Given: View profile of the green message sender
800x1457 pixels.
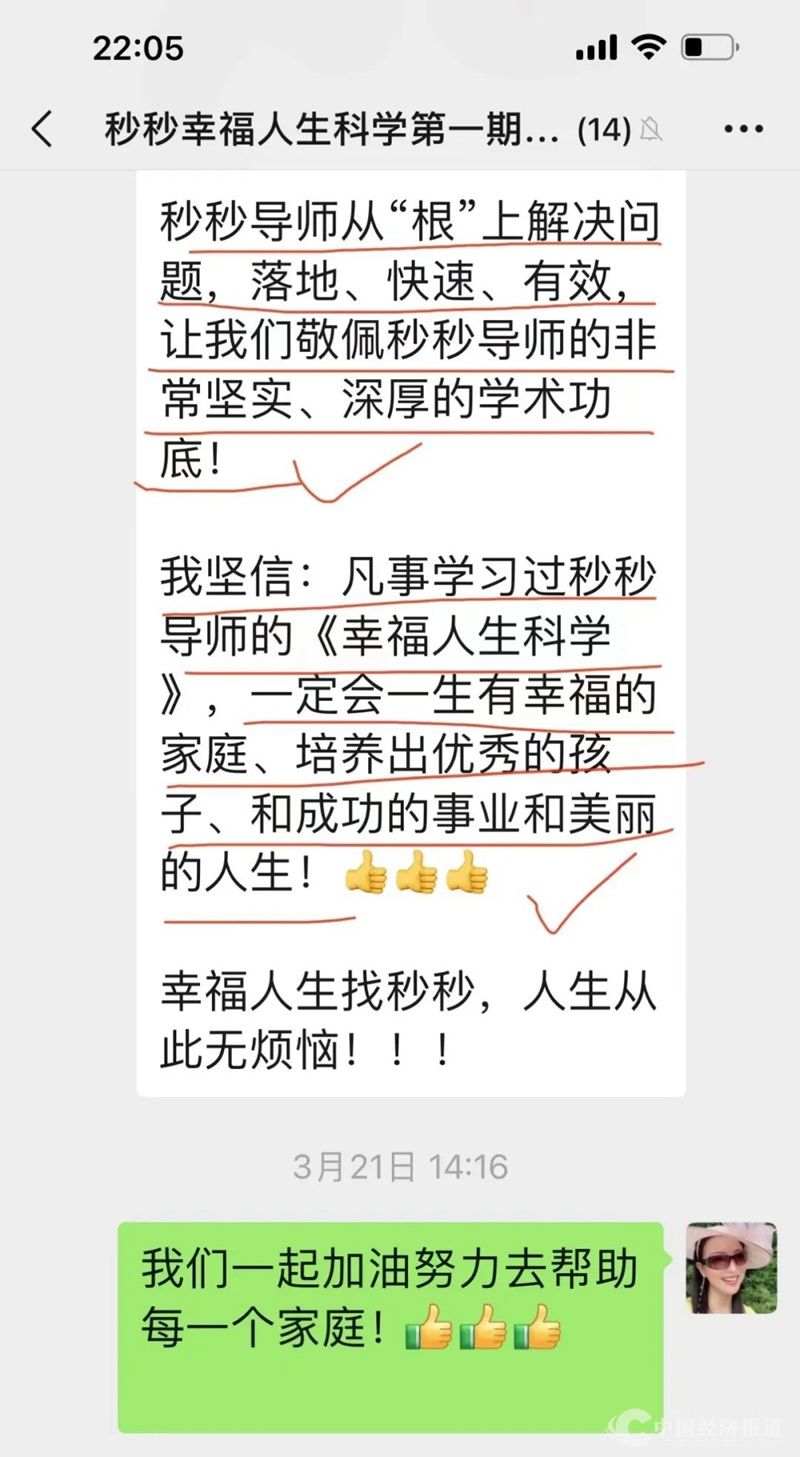Looking at the screenshot, I should click(731, 1267).
